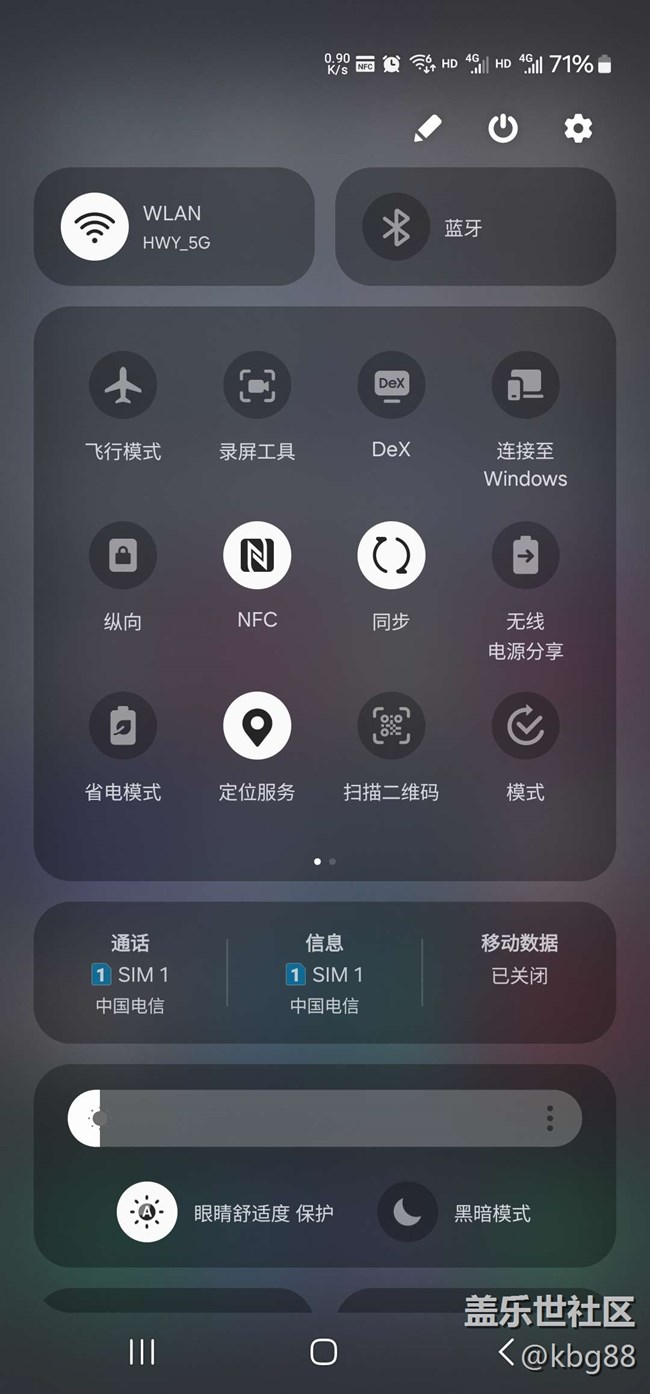Start the 录屏工具 screen recorder

pyautogui.click(x=257, y=385)
